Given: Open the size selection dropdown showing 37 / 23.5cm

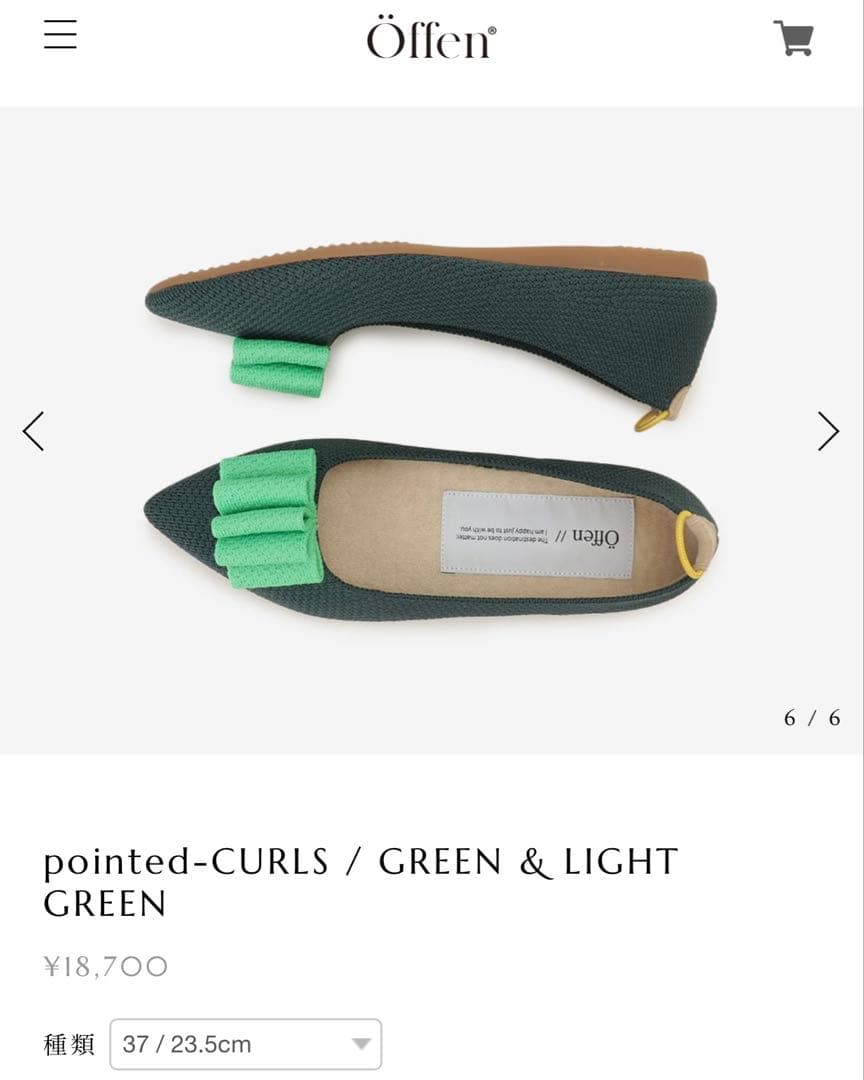Looking at the screenshot, I should point(245,1043).
